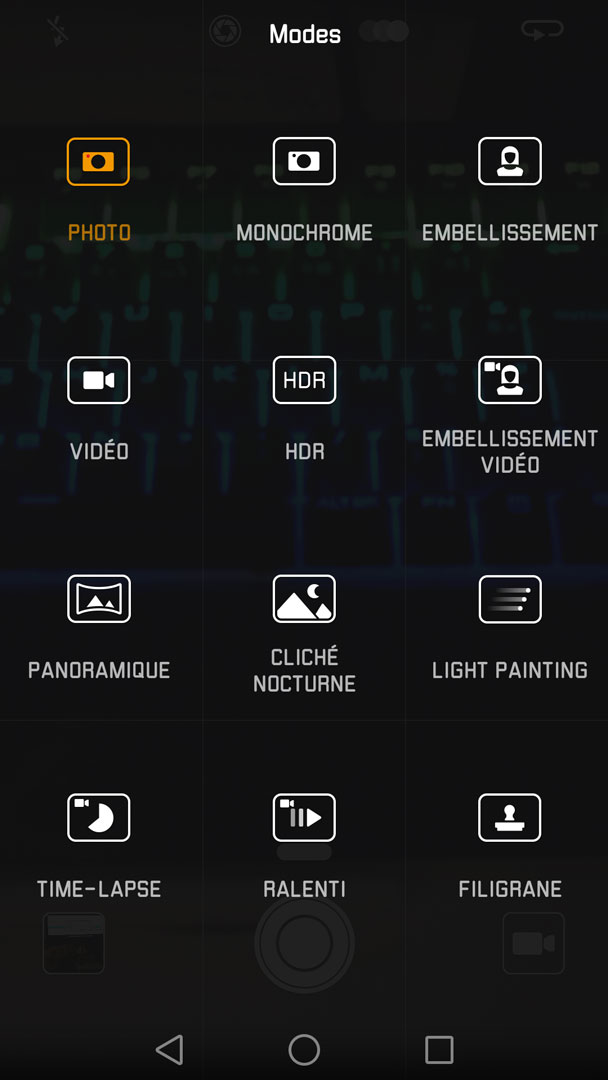Switch to Monochrome mode
This screenshot has width=608, height=1080.
pos(304,162)
